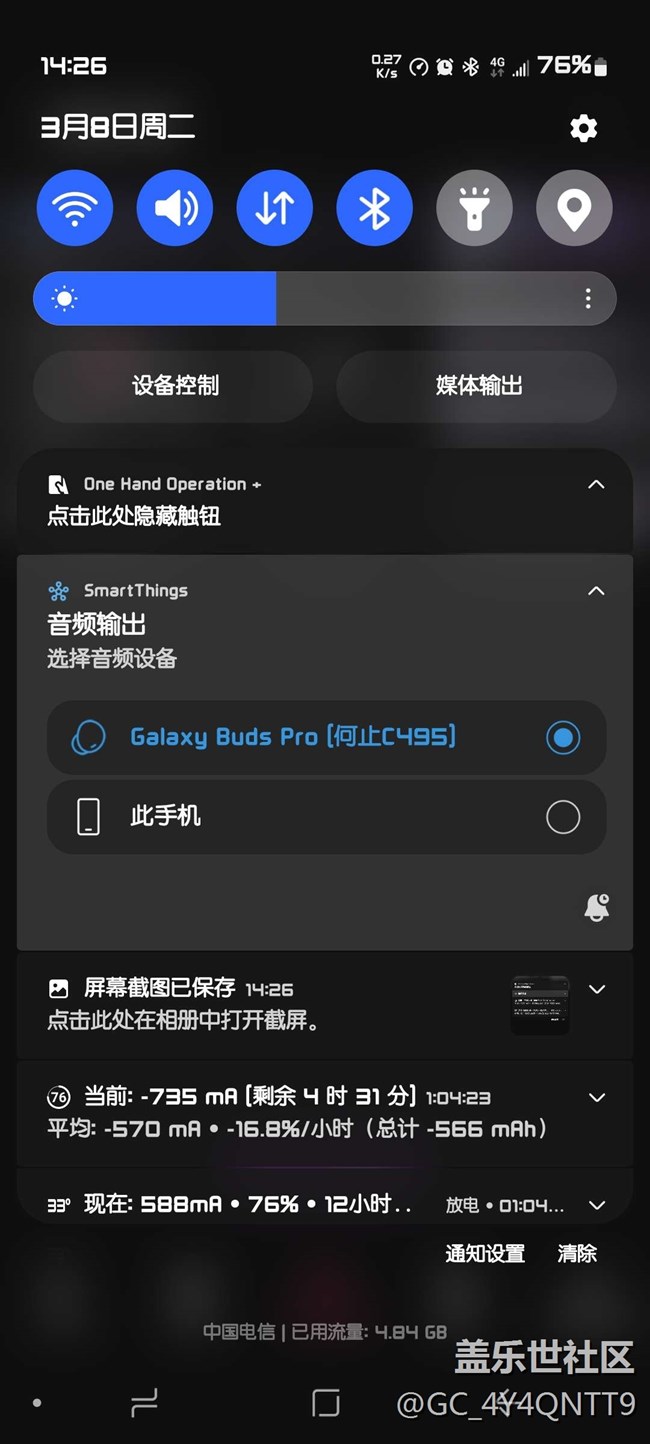The image size is (650, 1444).
Task: Enable location quick toggle
Action: 574,208
